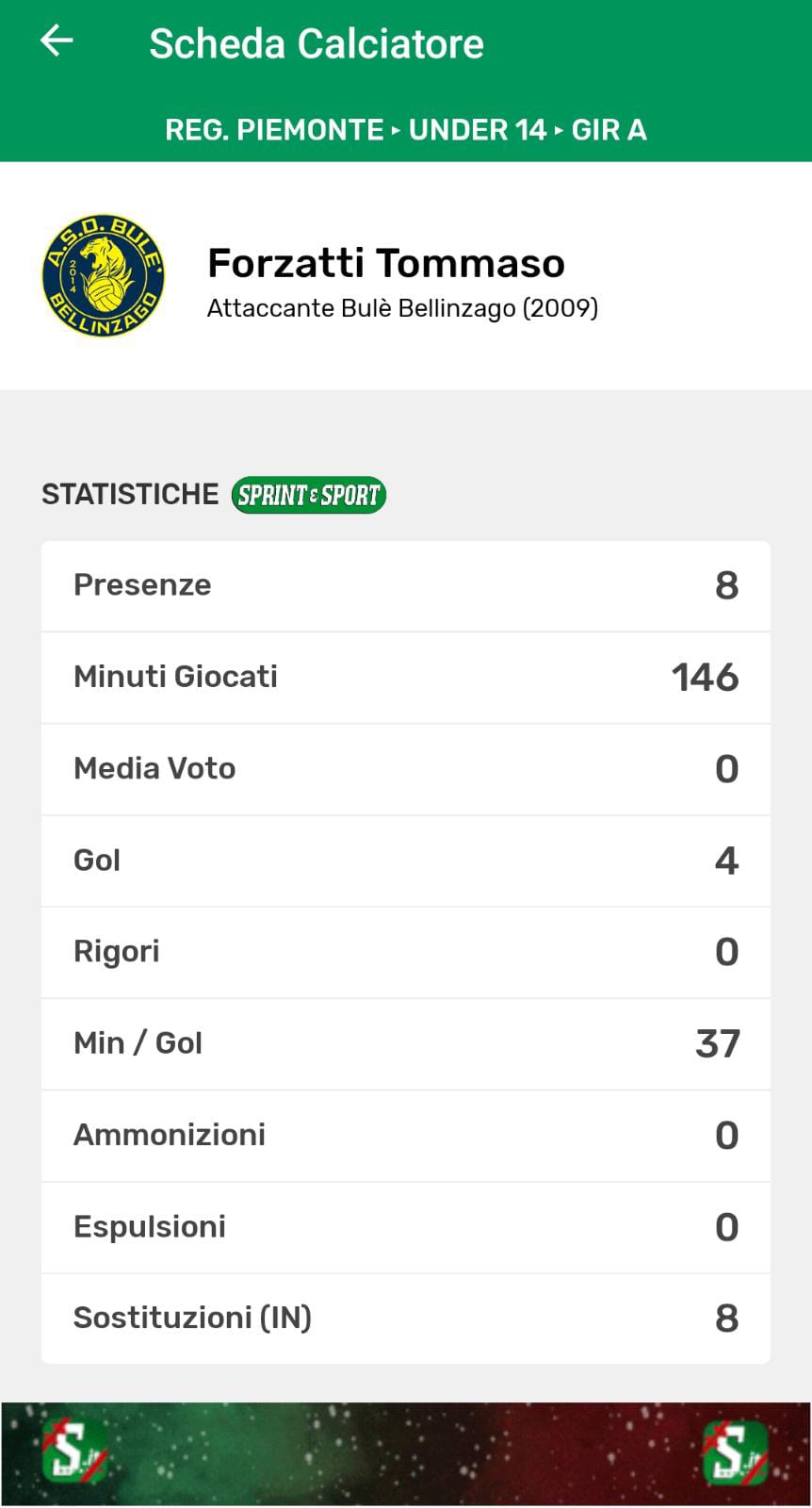
Task: Select the Sostituzioni (IN) row
Action: coord(405,1318)
